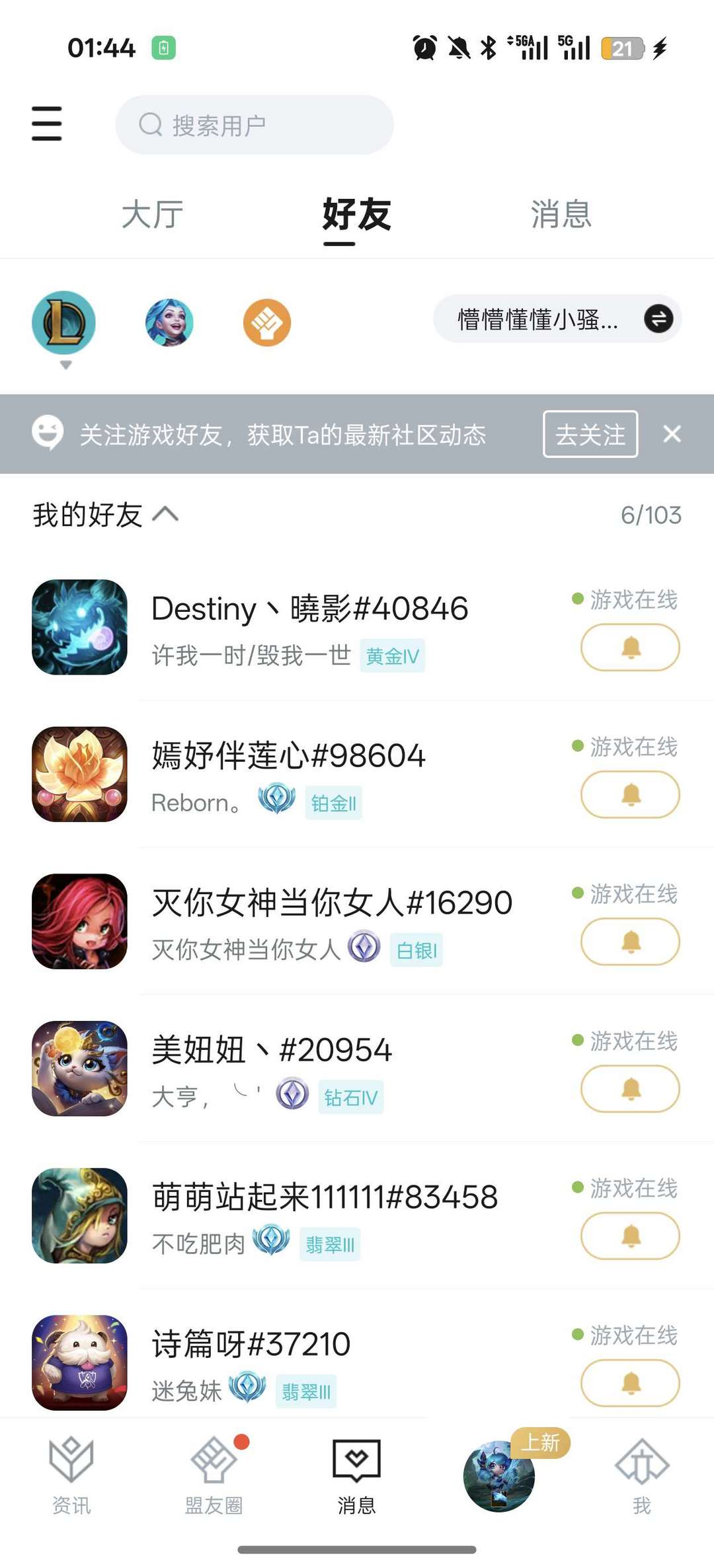Open friend 灭你女神当你女人#16290
Image resolution: width=714 pixels, height=1568 pixels.
click(332, 903)
